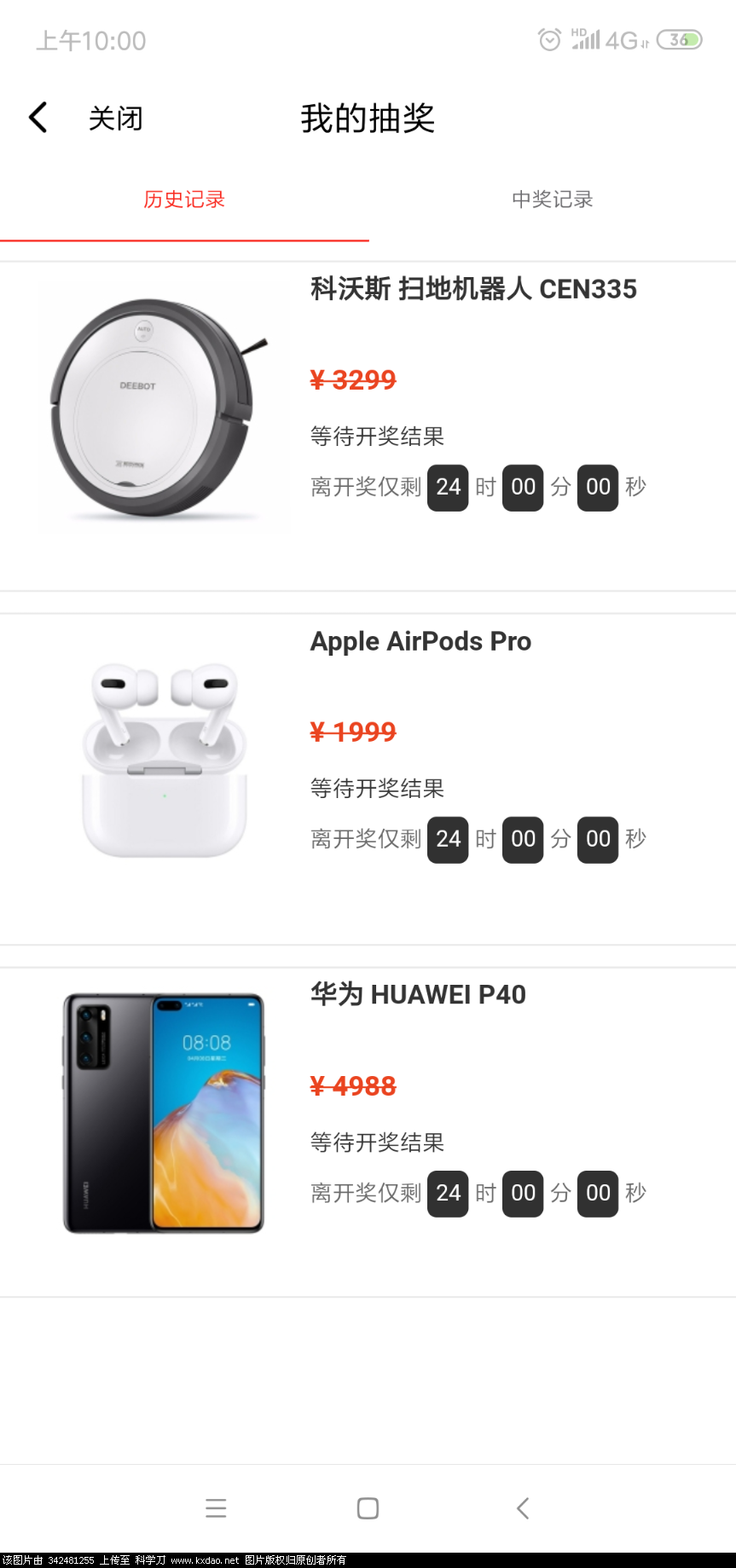Switch to the 中奖记录 tab
Screen dimensions: 736x1568
tap(552, 200)
